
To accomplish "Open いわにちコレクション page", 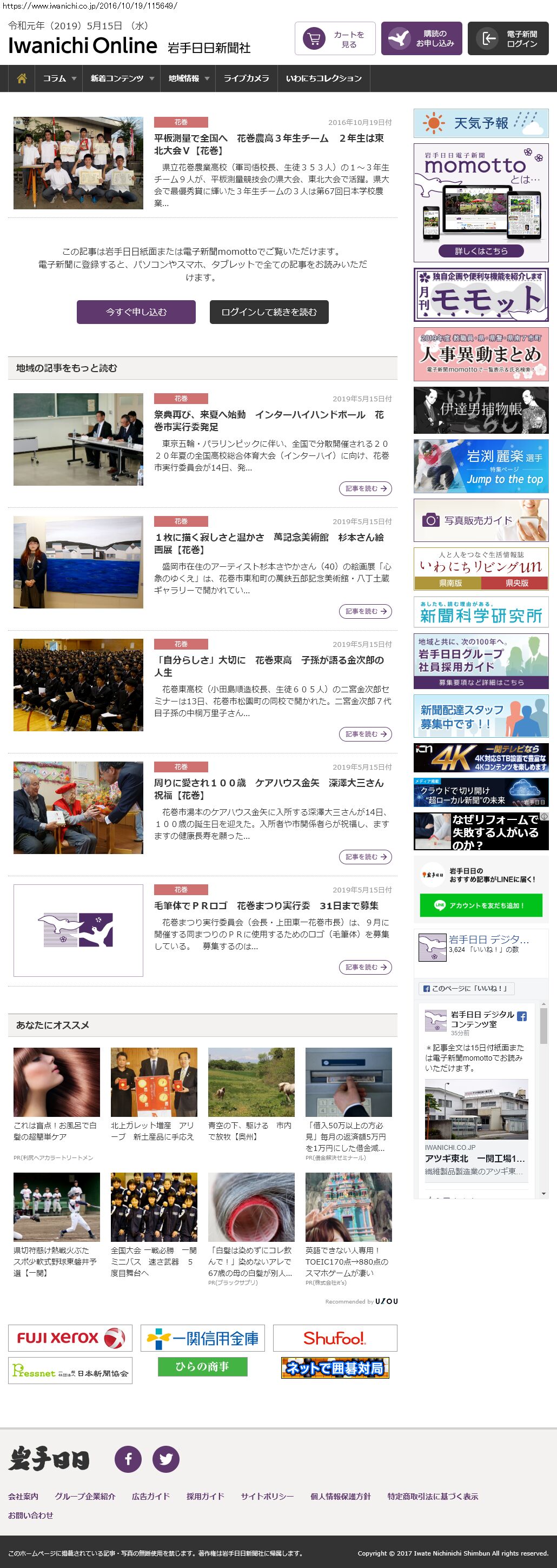I will point(323,78).
